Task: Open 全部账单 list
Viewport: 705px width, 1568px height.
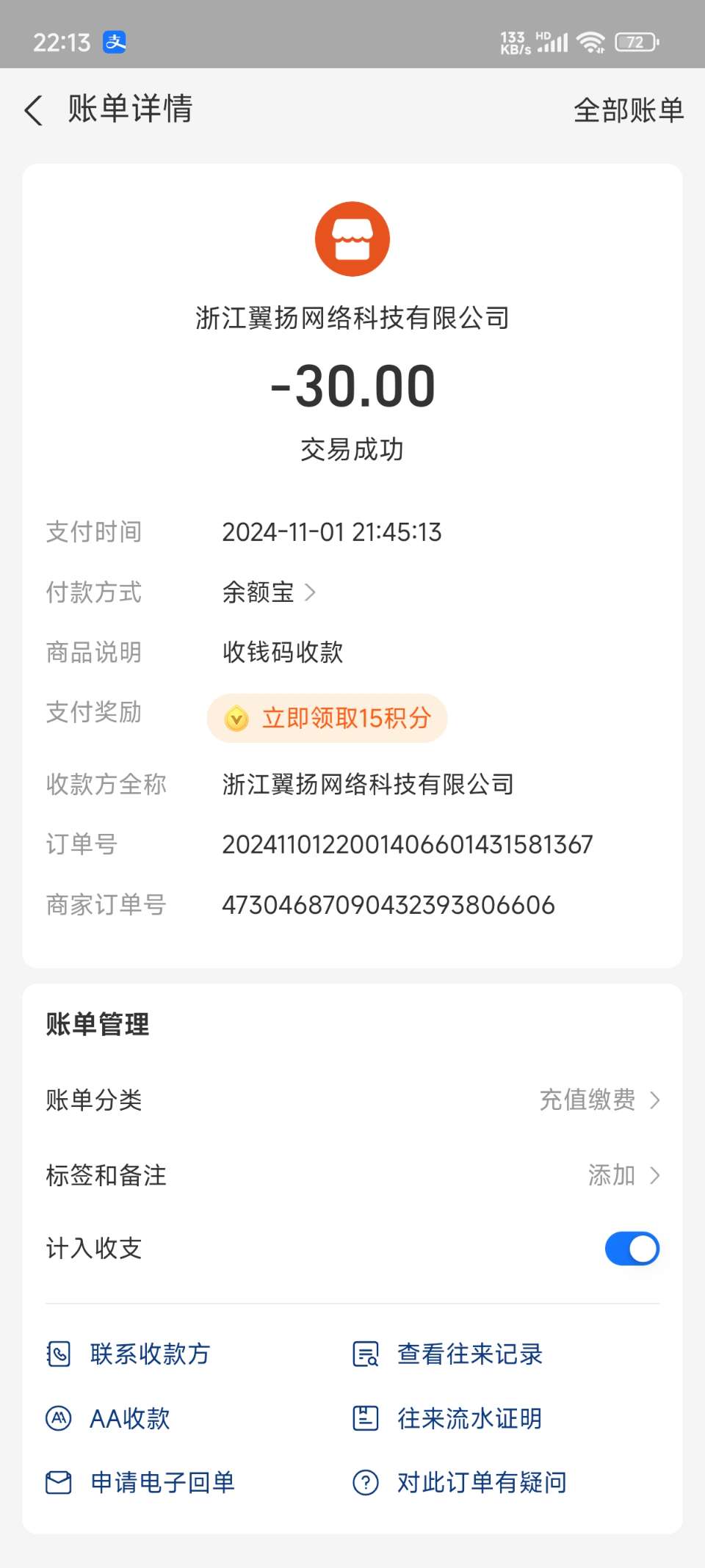Action: pyautogui.click(x=628, y=110)
